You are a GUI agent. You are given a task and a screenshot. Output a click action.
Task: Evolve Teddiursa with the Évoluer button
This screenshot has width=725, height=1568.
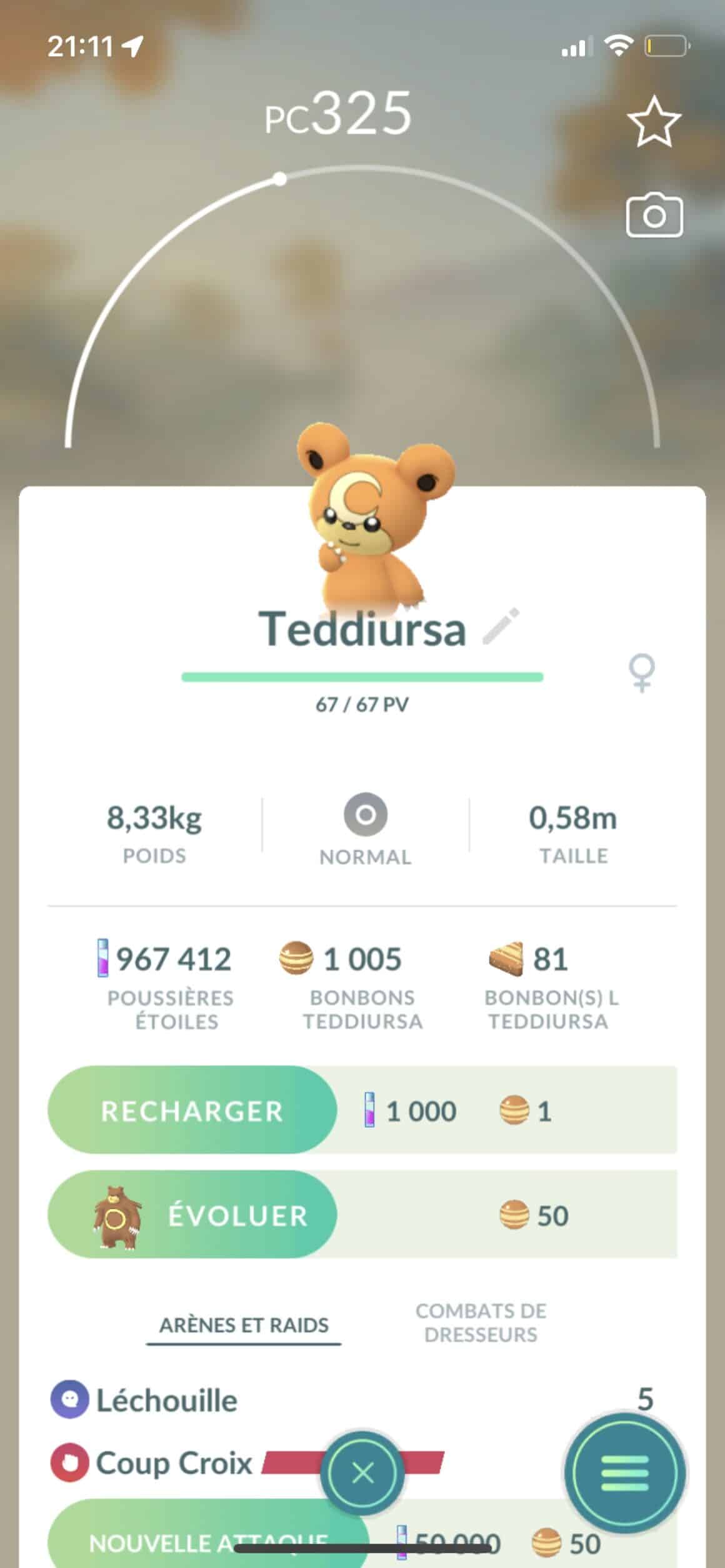click(192, 1216)
